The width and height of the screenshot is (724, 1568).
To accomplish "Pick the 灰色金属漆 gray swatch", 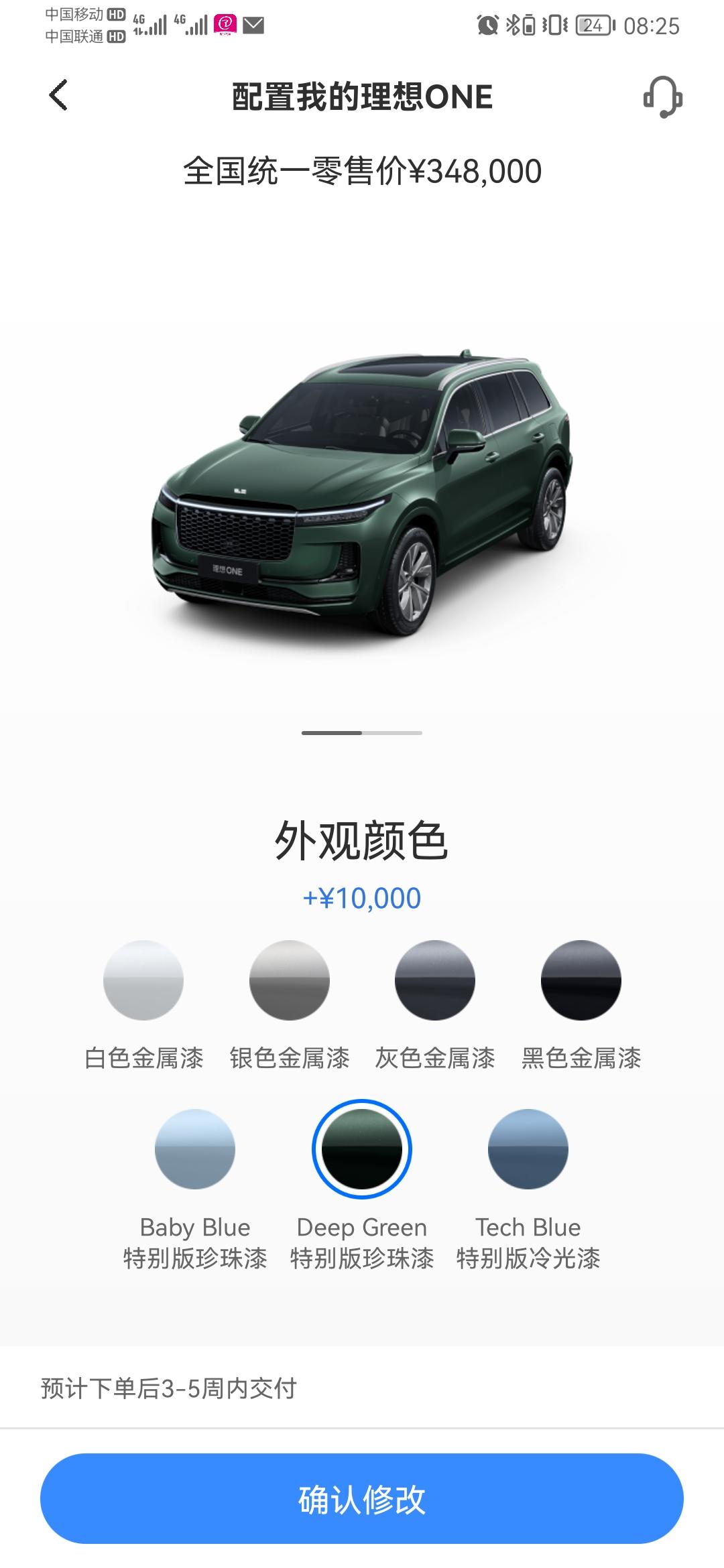I will click(435, 980).
